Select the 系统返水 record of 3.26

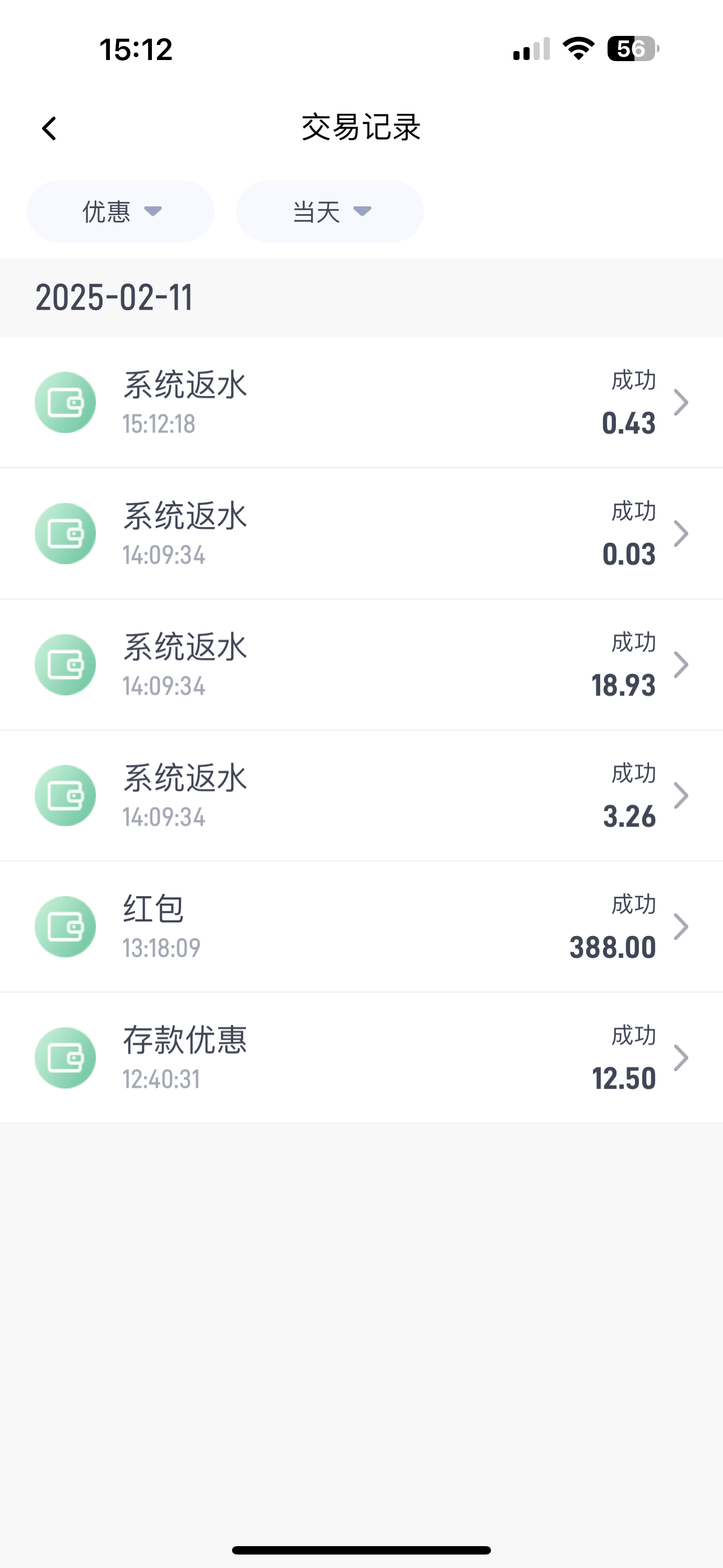(x=361, y=796)
